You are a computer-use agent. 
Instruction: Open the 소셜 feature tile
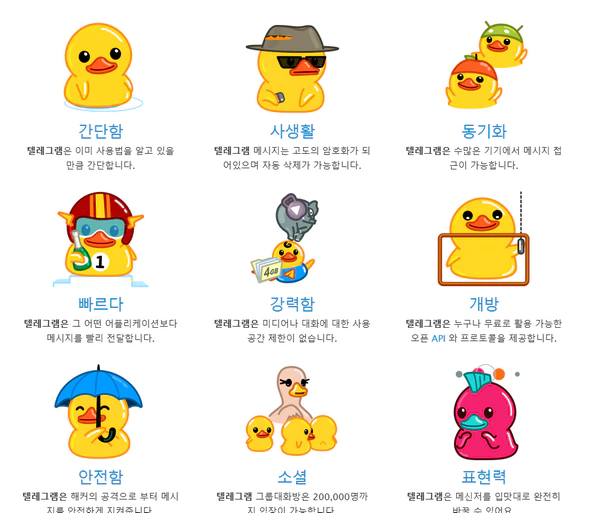pos(292,476)
